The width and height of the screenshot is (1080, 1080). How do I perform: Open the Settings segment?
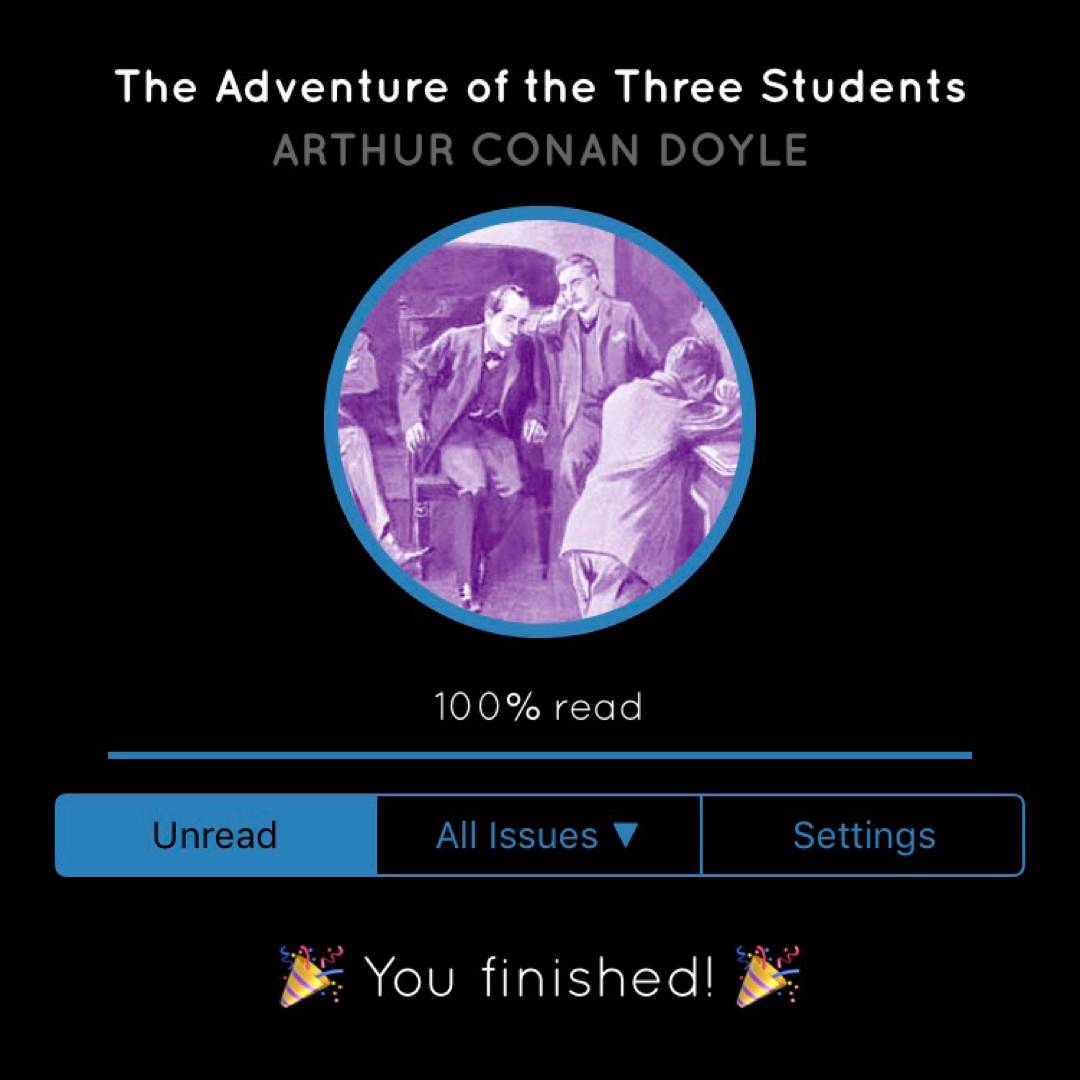pyautogui.click(x=863, y=835)
